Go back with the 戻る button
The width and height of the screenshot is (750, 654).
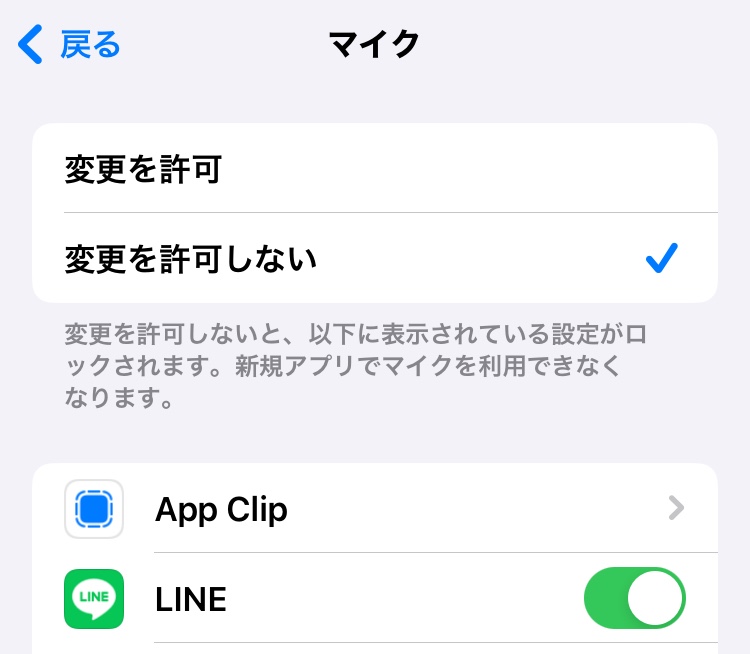point(70,45)
